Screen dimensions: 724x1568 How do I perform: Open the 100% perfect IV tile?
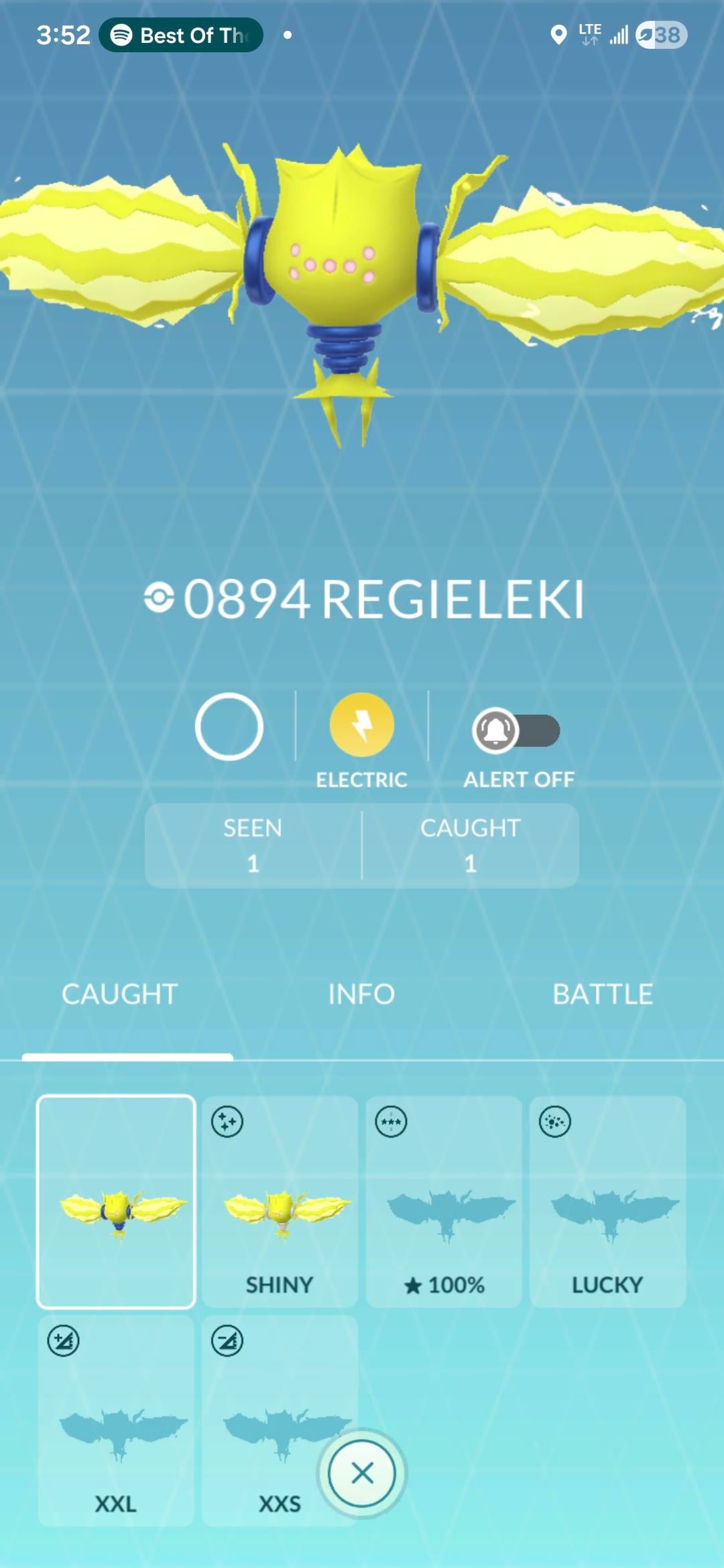pos(444,1201)
